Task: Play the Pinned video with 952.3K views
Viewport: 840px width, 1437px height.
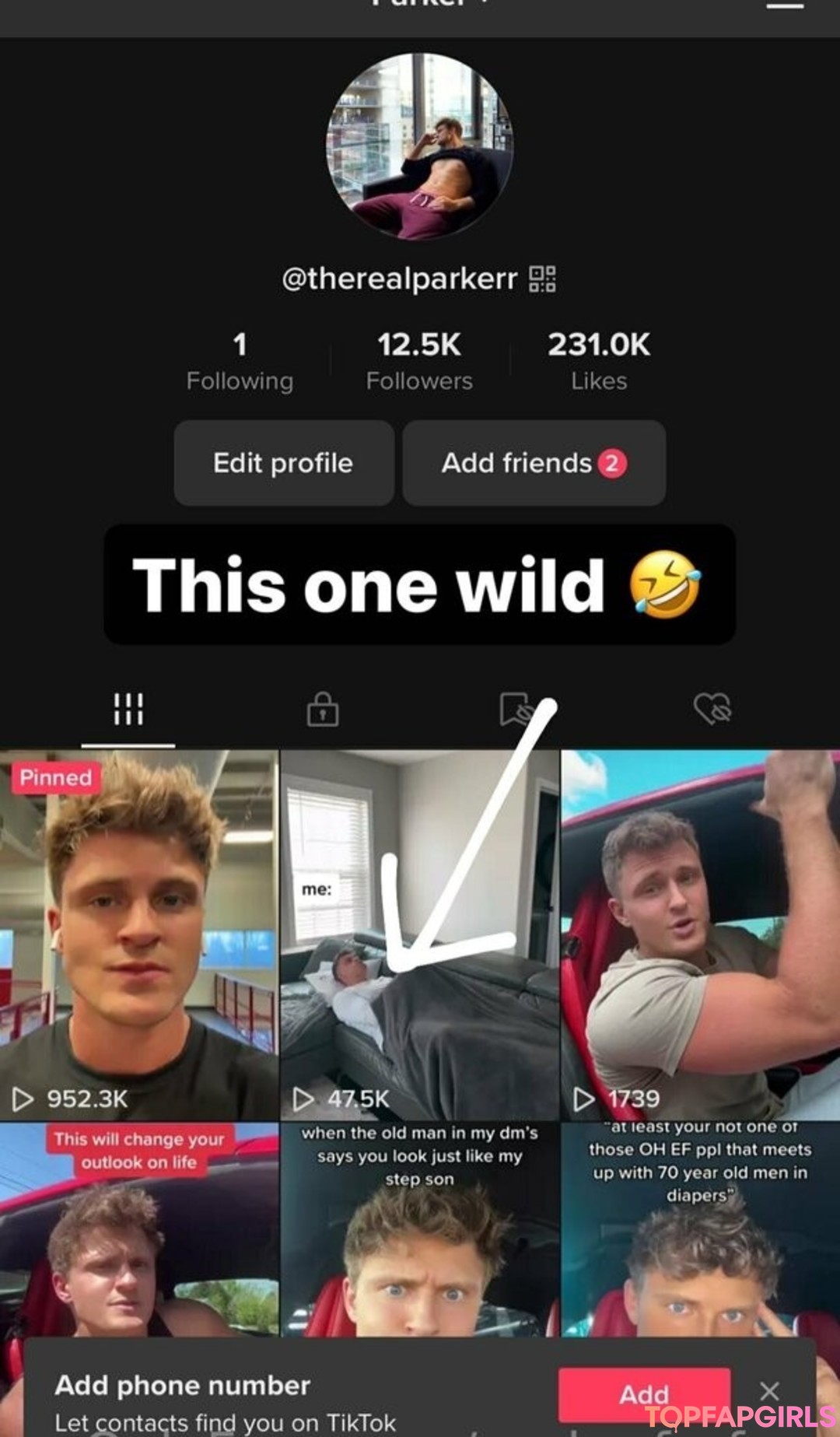Action: pyautogui.click(x=138, y=934)
